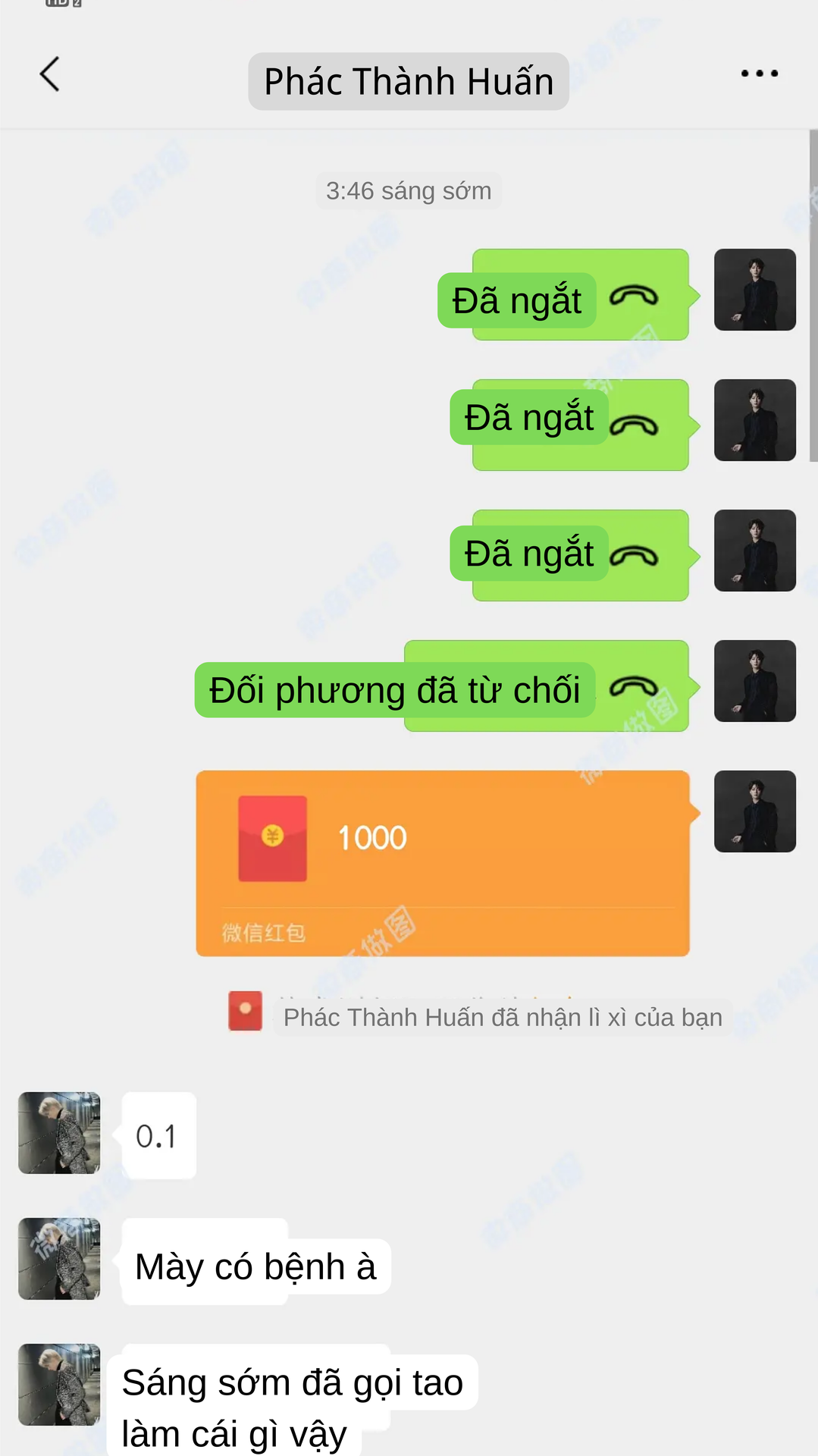This screenshot has height=1456, width=818.
Task: Open contact avatar next to '0.1' message
Action: point(59,1133)
